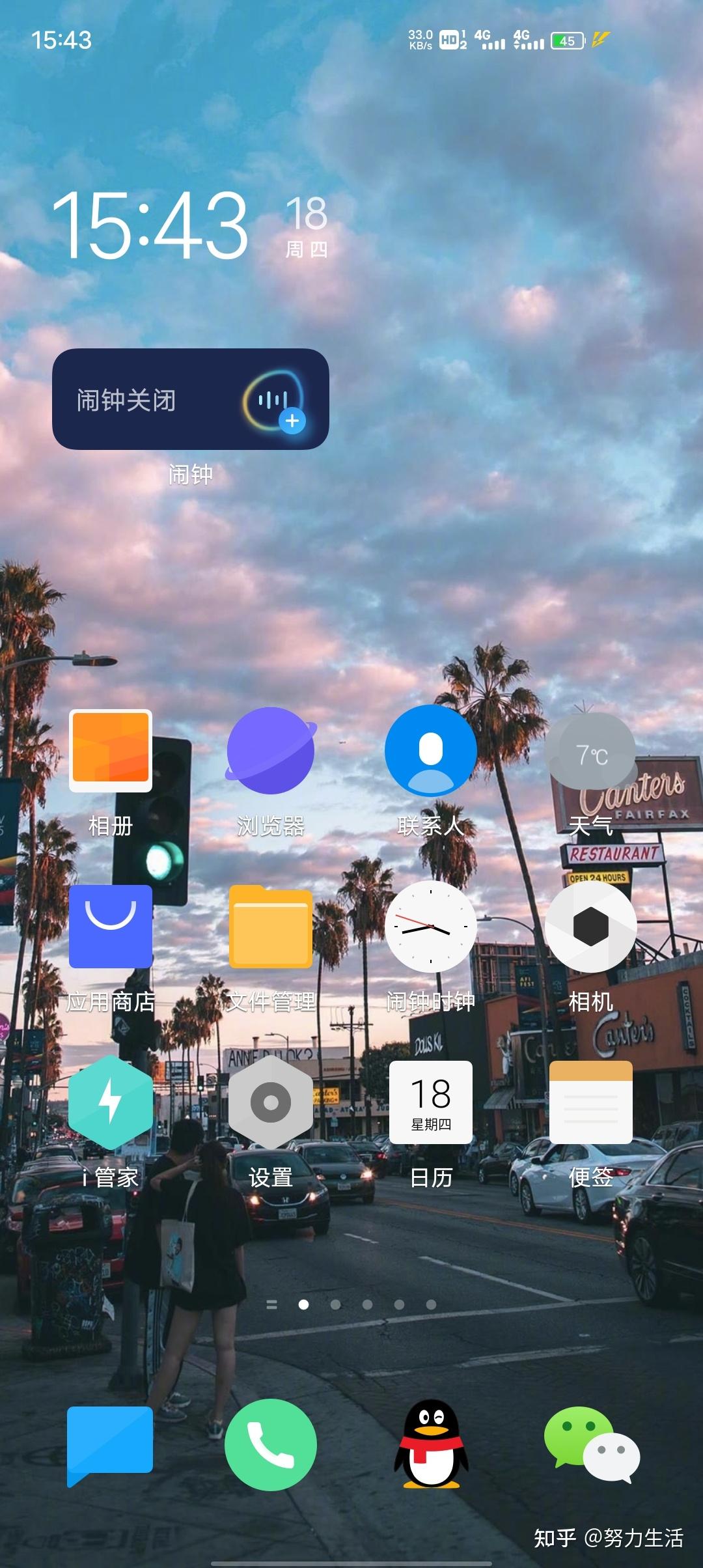Launch the 相机 camera app

pos(590,926)
